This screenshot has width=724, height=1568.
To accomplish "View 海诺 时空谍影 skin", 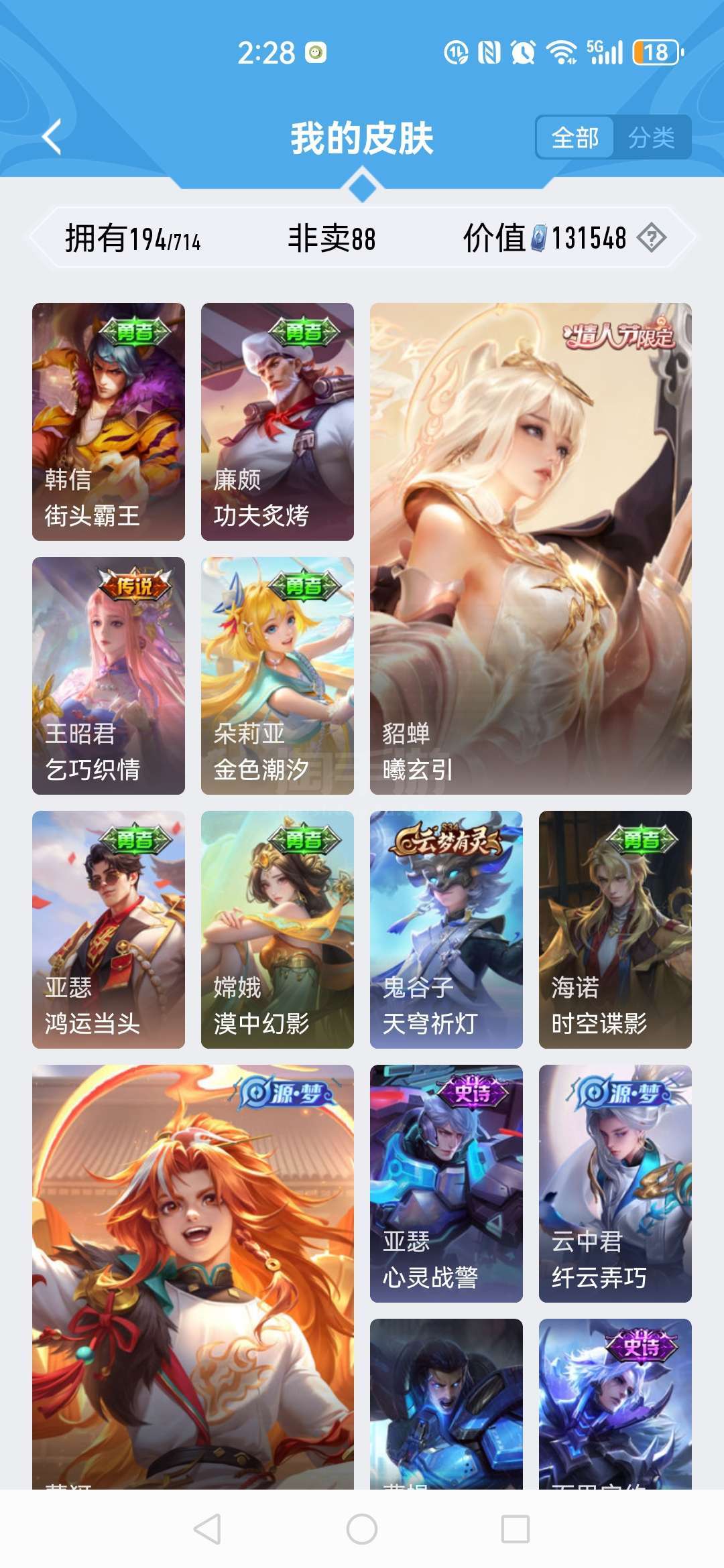I will (615, 929).
